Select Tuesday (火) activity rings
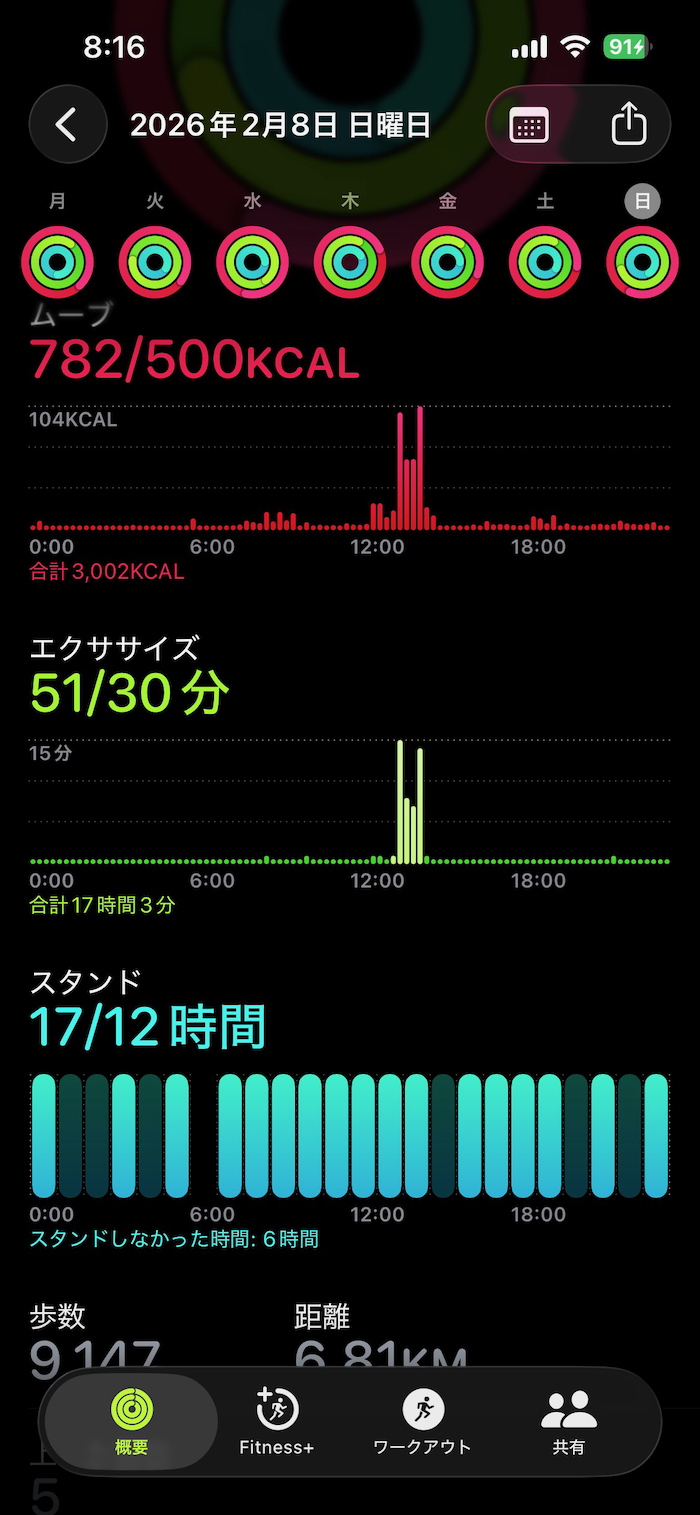Screen dimensions: 700x1515 click(x=155, y=263)
